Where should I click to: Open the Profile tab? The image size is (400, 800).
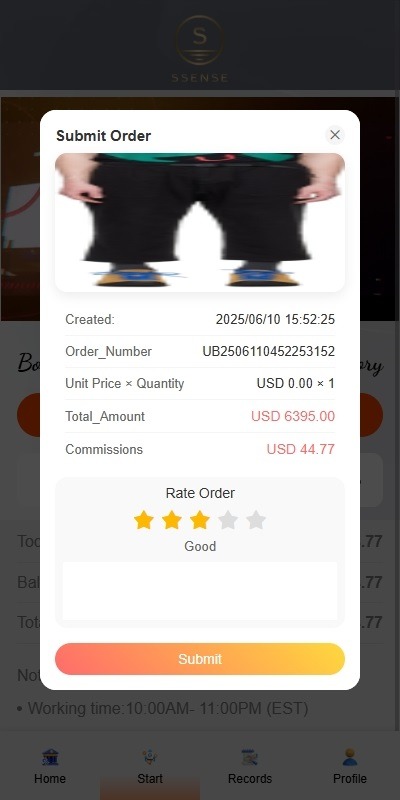pyautogui.click(x=350, y=766)
